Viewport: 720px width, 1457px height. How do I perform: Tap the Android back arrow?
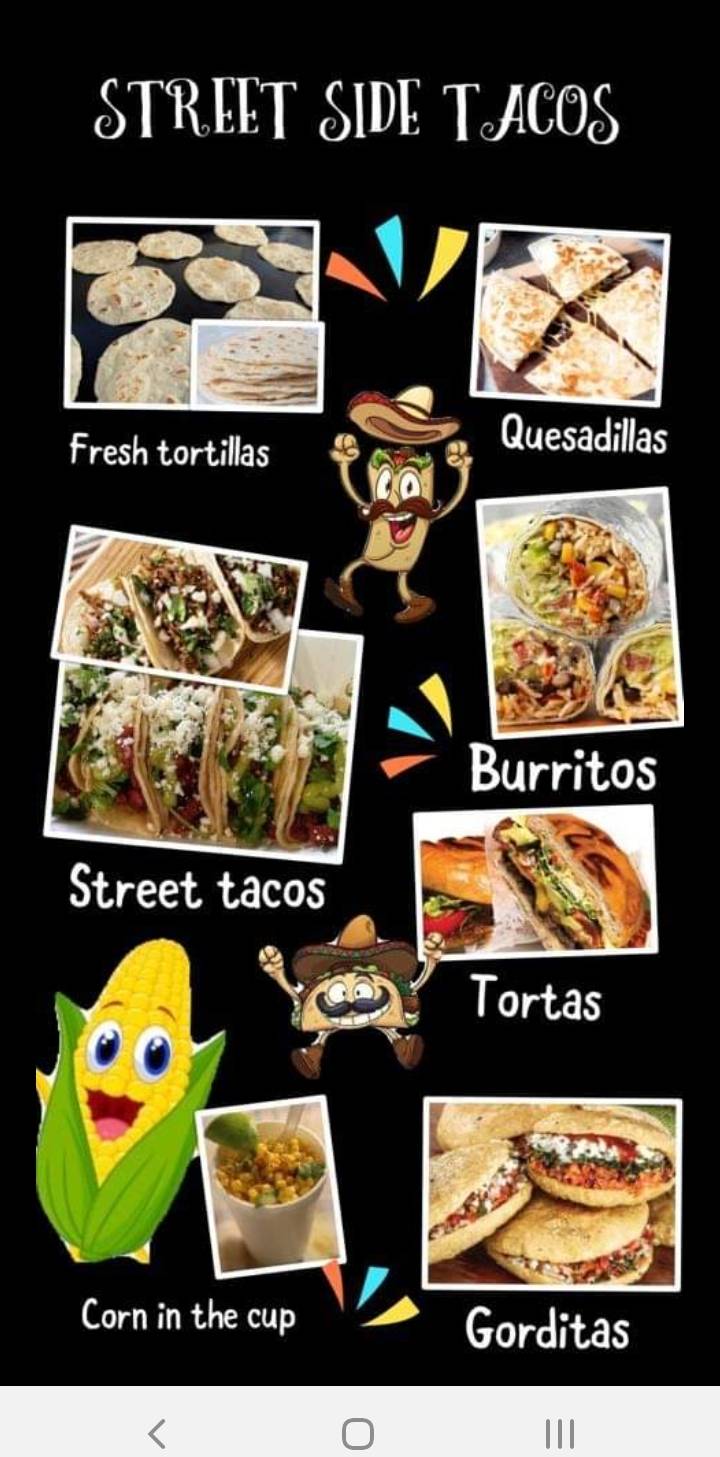click(x=156, y=1432)
